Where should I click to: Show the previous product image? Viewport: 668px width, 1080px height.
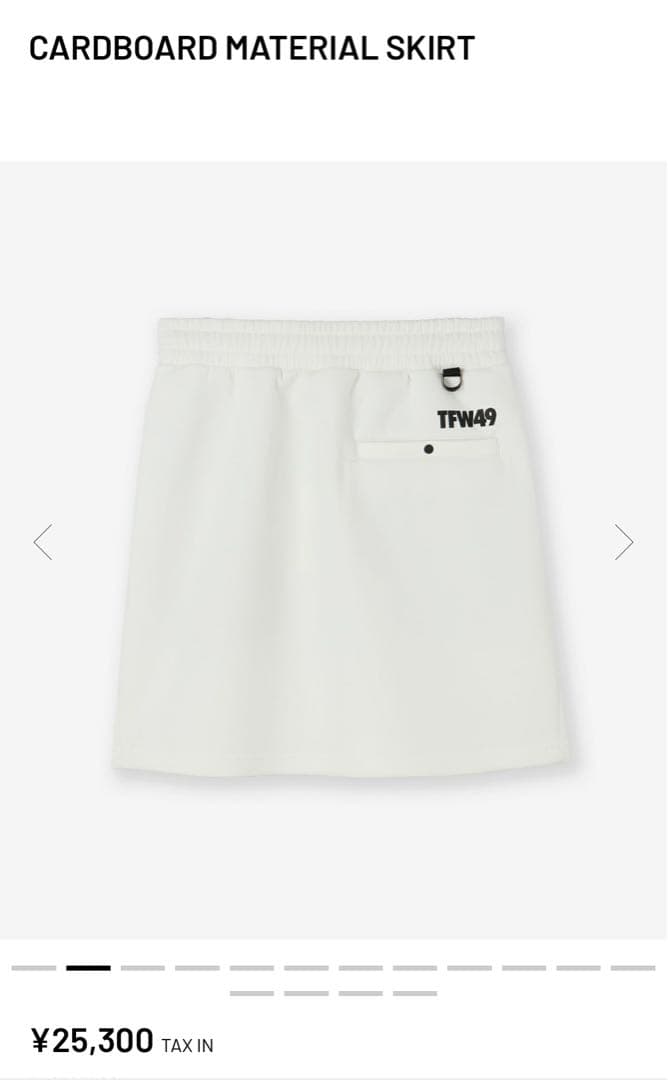coord(42,541)
